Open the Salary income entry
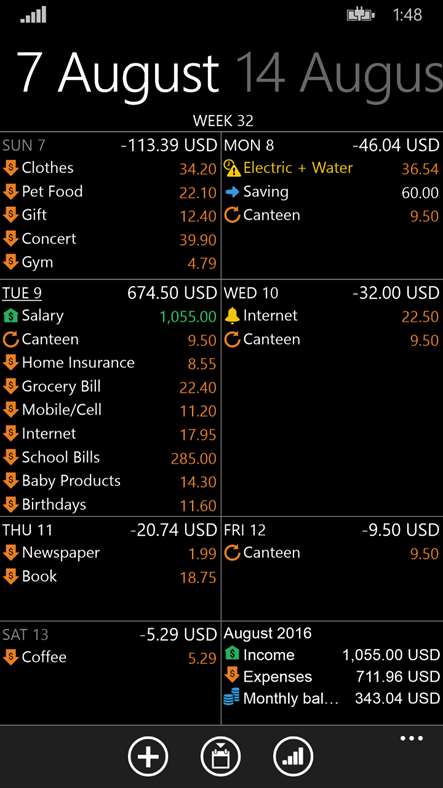 pos(110,316)
